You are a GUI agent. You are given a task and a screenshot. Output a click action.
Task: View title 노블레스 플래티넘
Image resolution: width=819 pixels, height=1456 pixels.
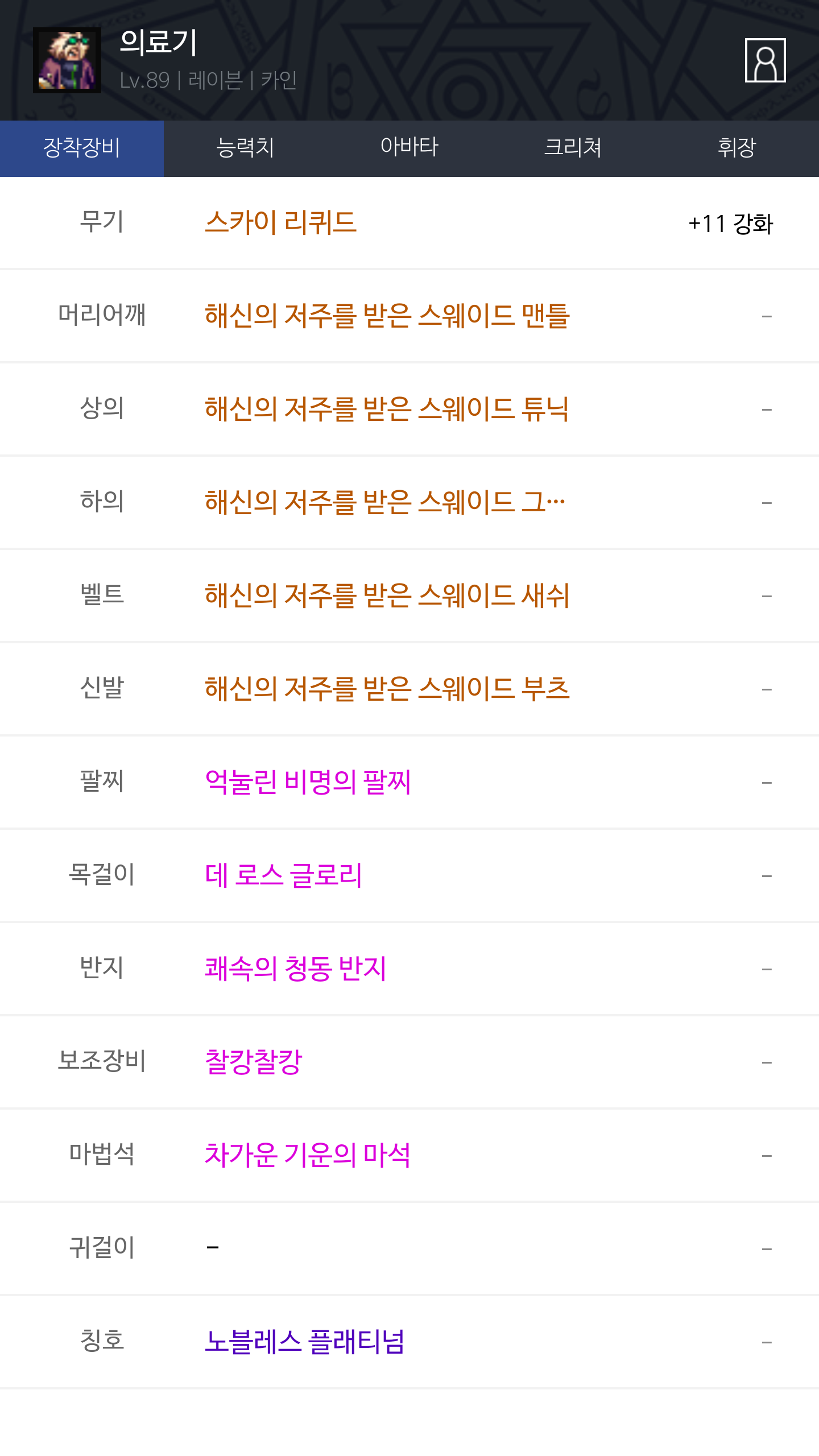(304, 1342)
